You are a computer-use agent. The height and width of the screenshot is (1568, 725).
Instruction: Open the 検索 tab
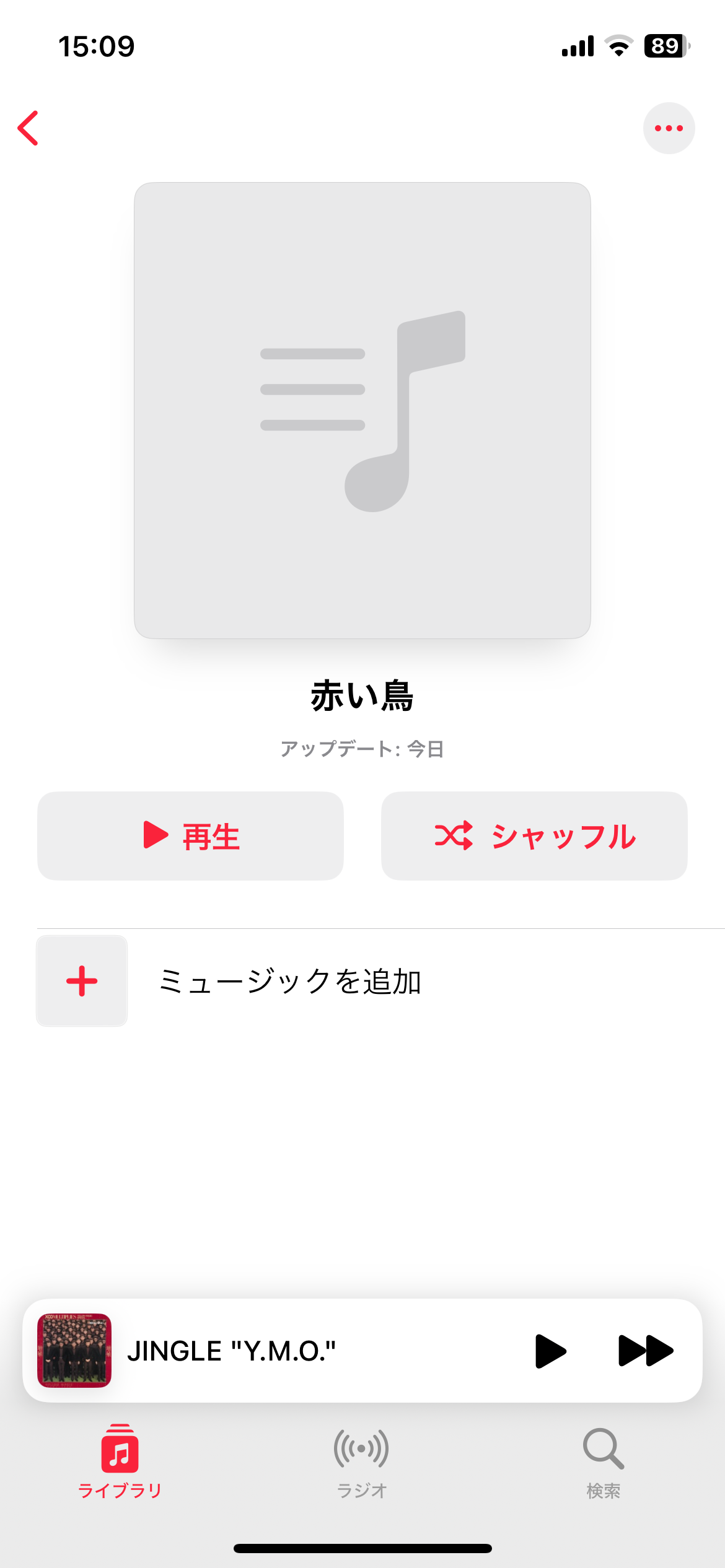pos(603,1461)
